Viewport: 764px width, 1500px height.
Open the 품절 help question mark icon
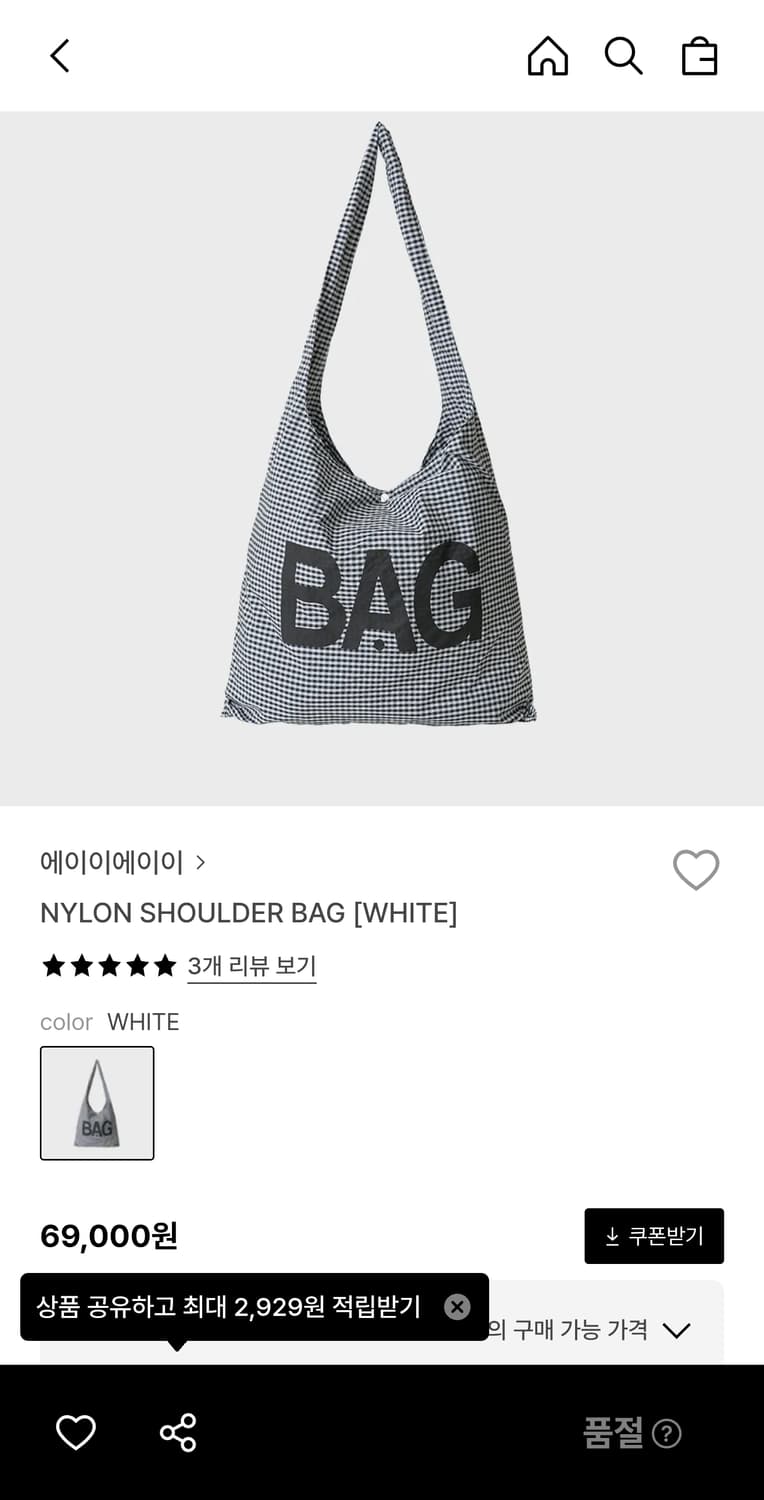[667, 1434]
